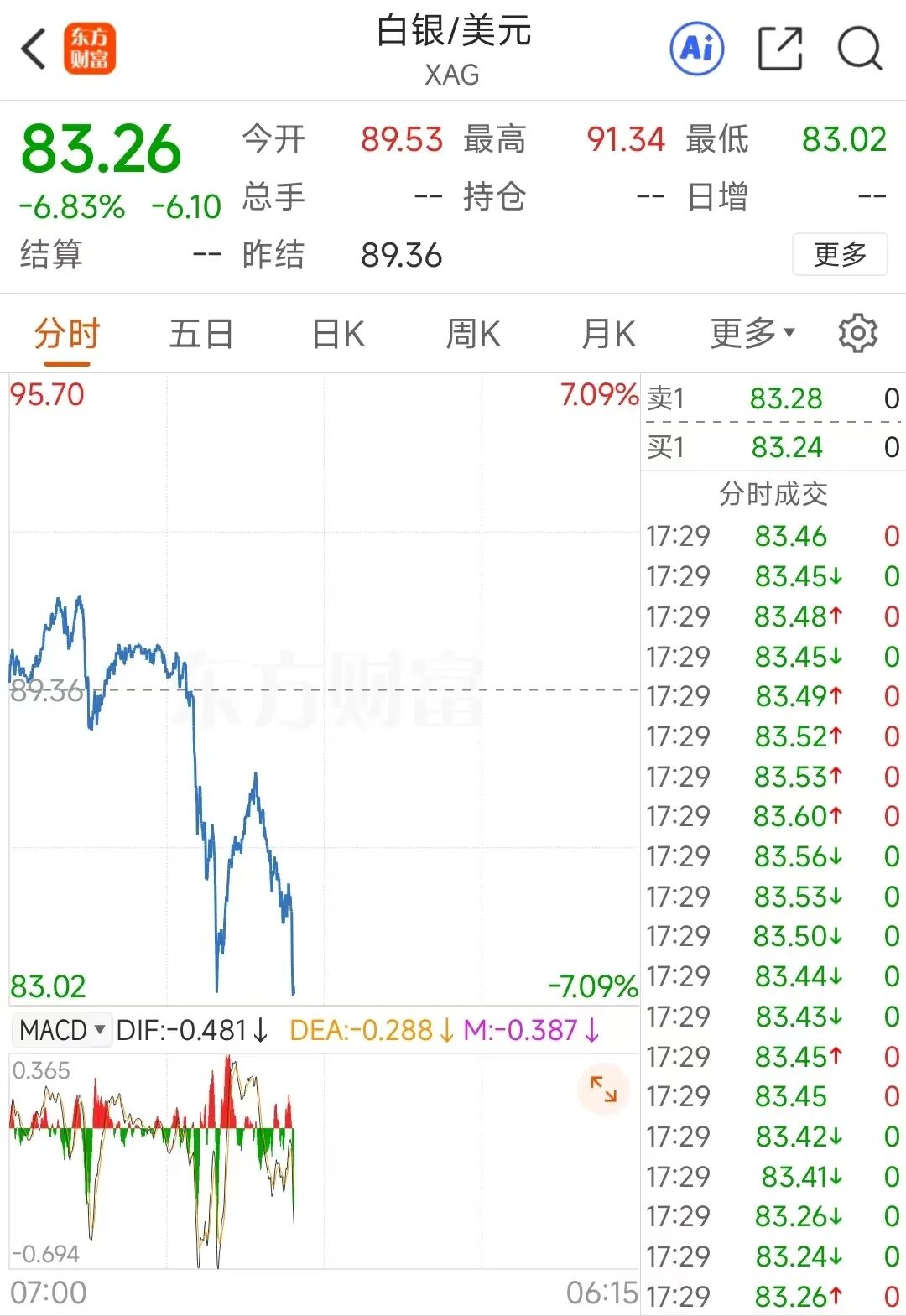Open the search magnifier
Screen dimensions: 906x1316
[860, 49]
